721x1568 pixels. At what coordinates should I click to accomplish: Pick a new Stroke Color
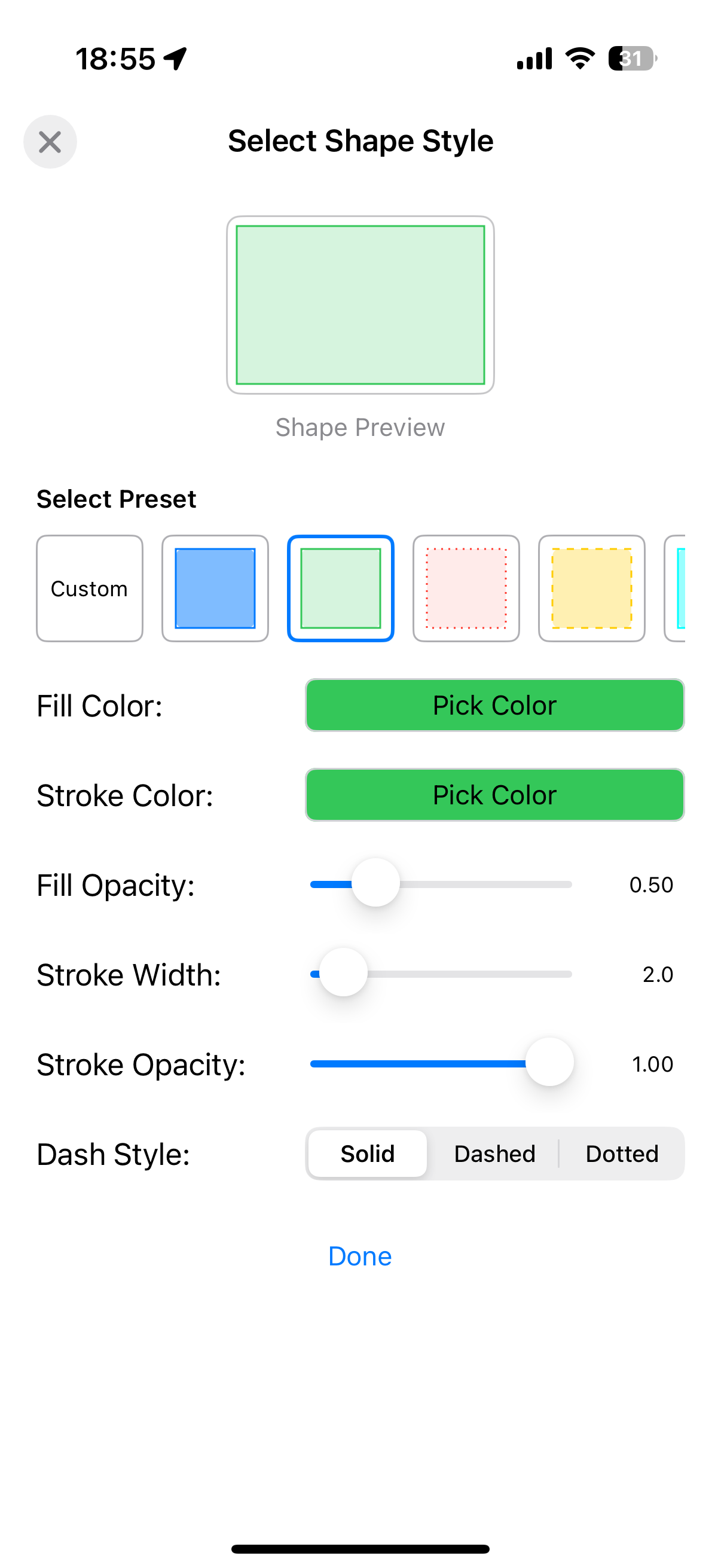tap(494, 794)
